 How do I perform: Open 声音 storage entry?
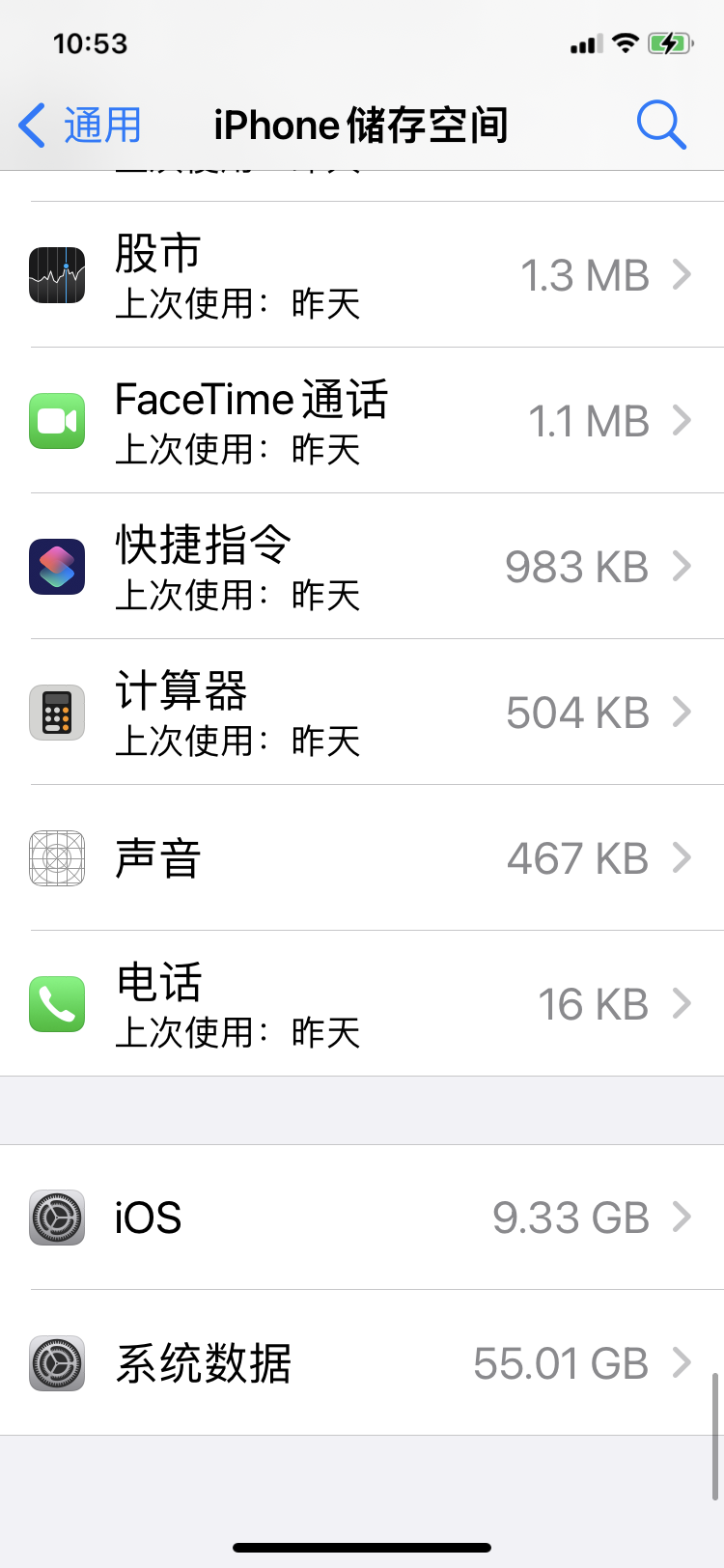[362, 858]
